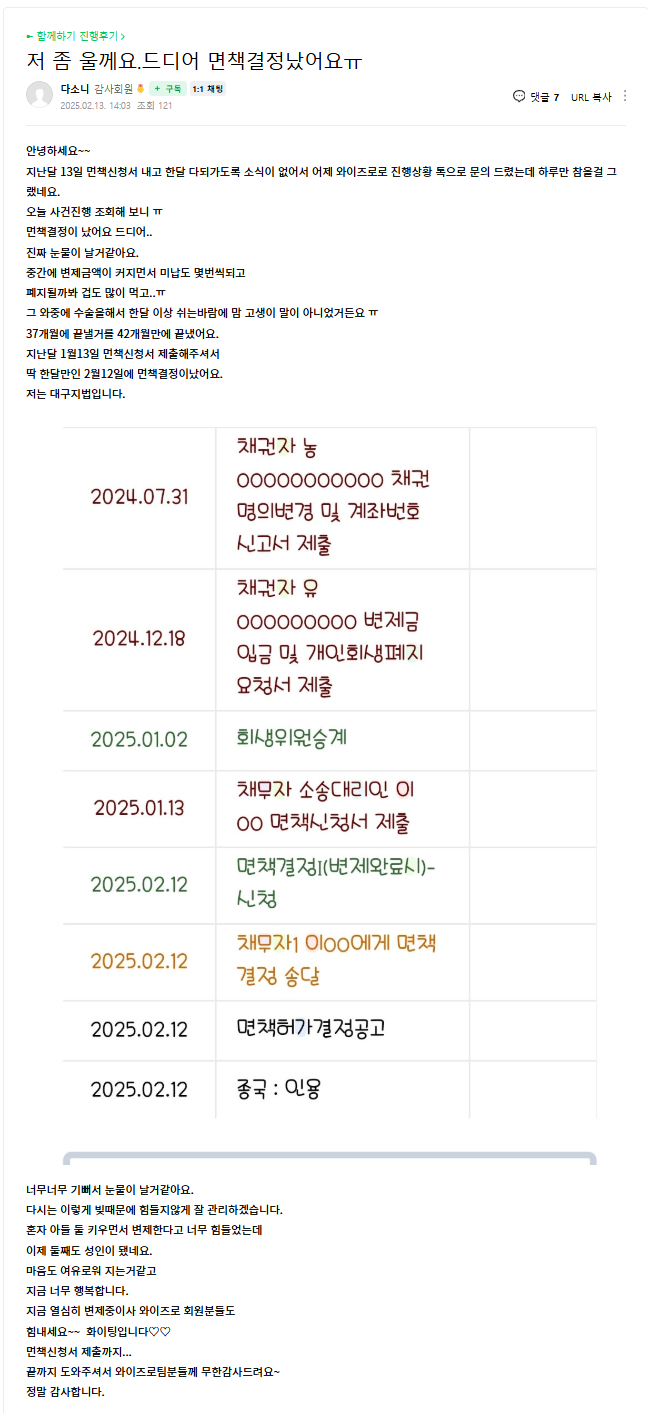Jump to the 댓글 7 comments
Image resolution: width=652 pixels, height=1413 pixels.
536,97
